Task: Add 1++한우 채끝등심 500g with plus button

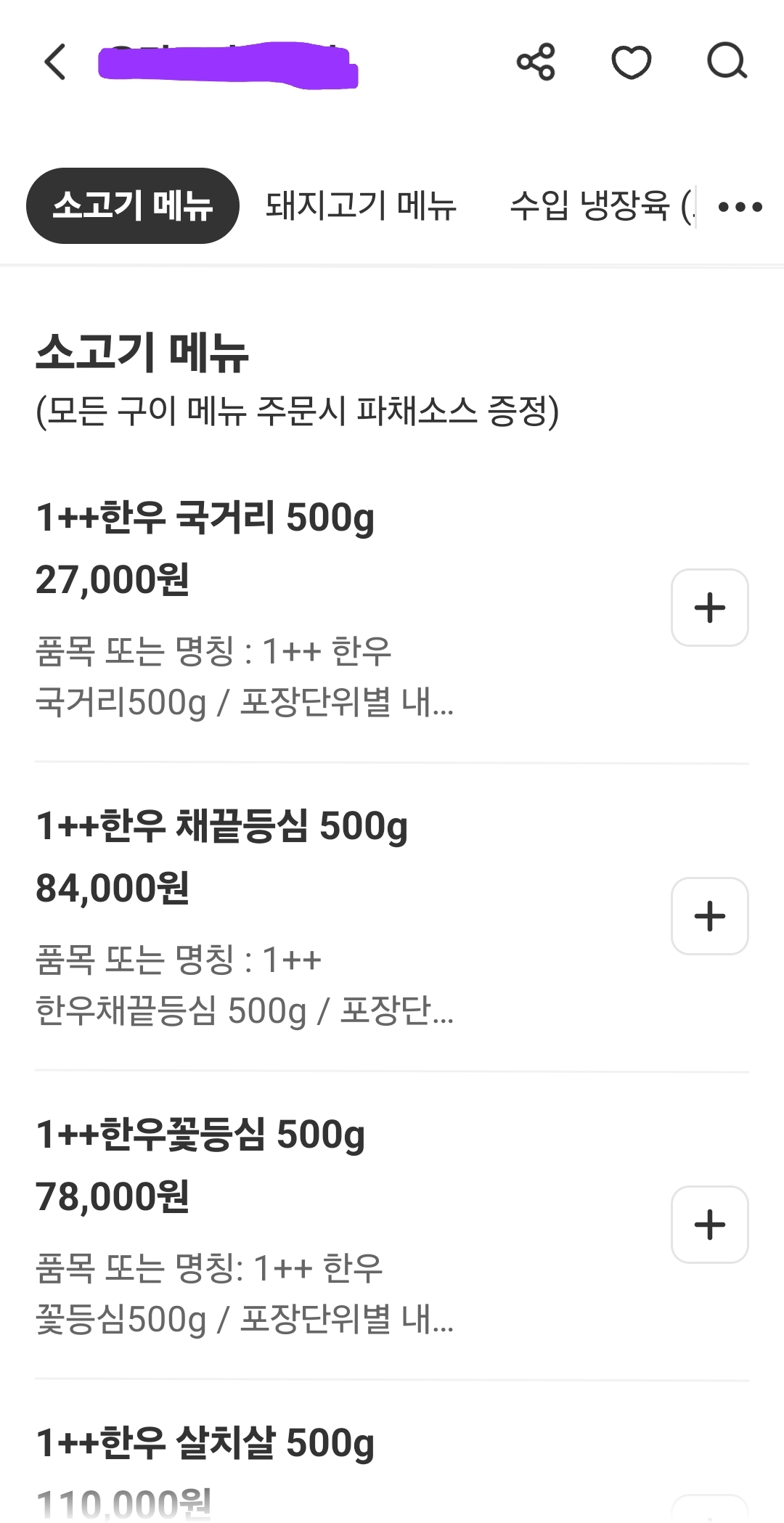Action: [709, 916]
